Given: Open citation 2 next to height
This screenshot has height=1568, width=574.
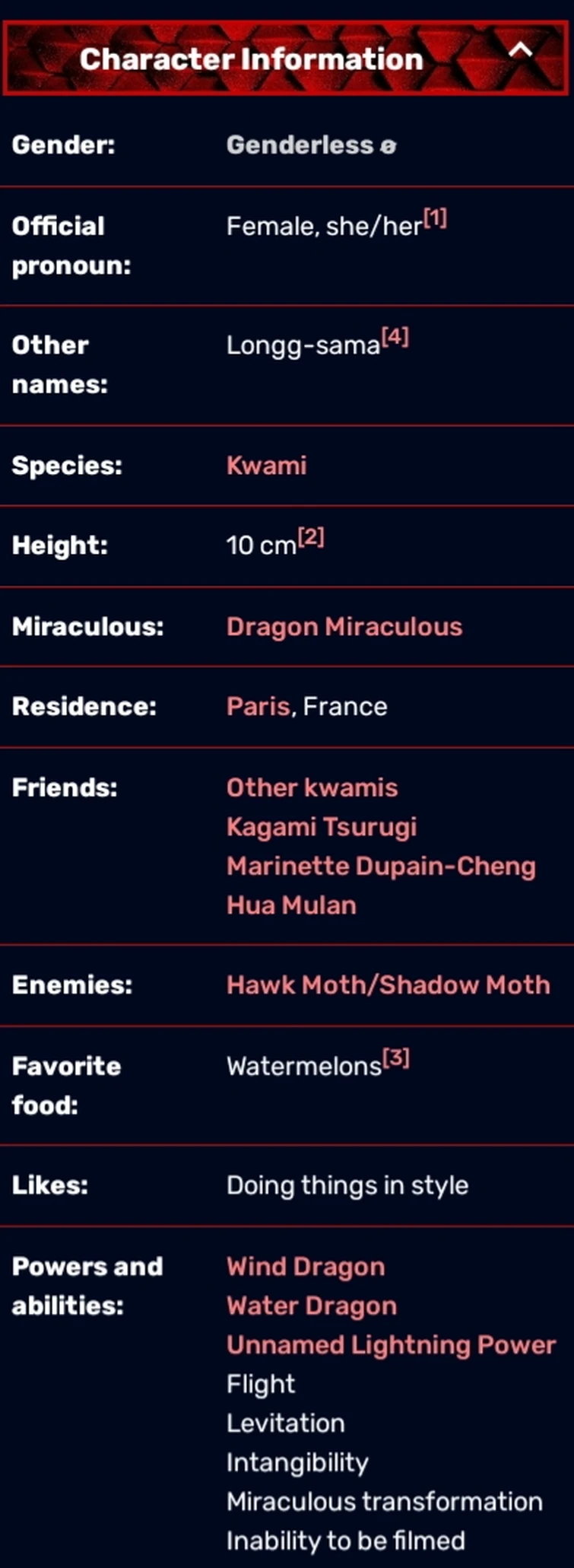Looking at the screenshot, I should 311,538.
